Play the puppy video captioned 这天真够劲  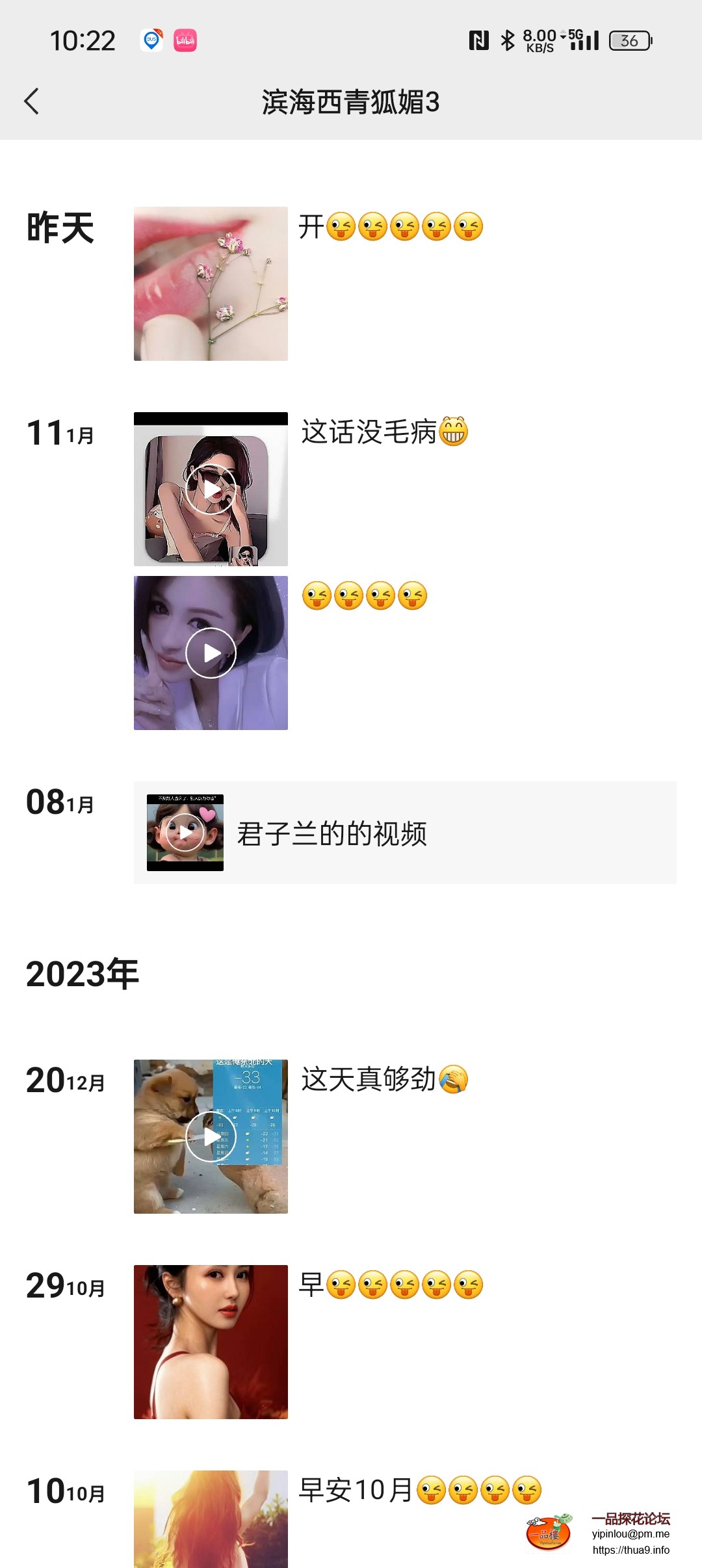[211, 1136]
